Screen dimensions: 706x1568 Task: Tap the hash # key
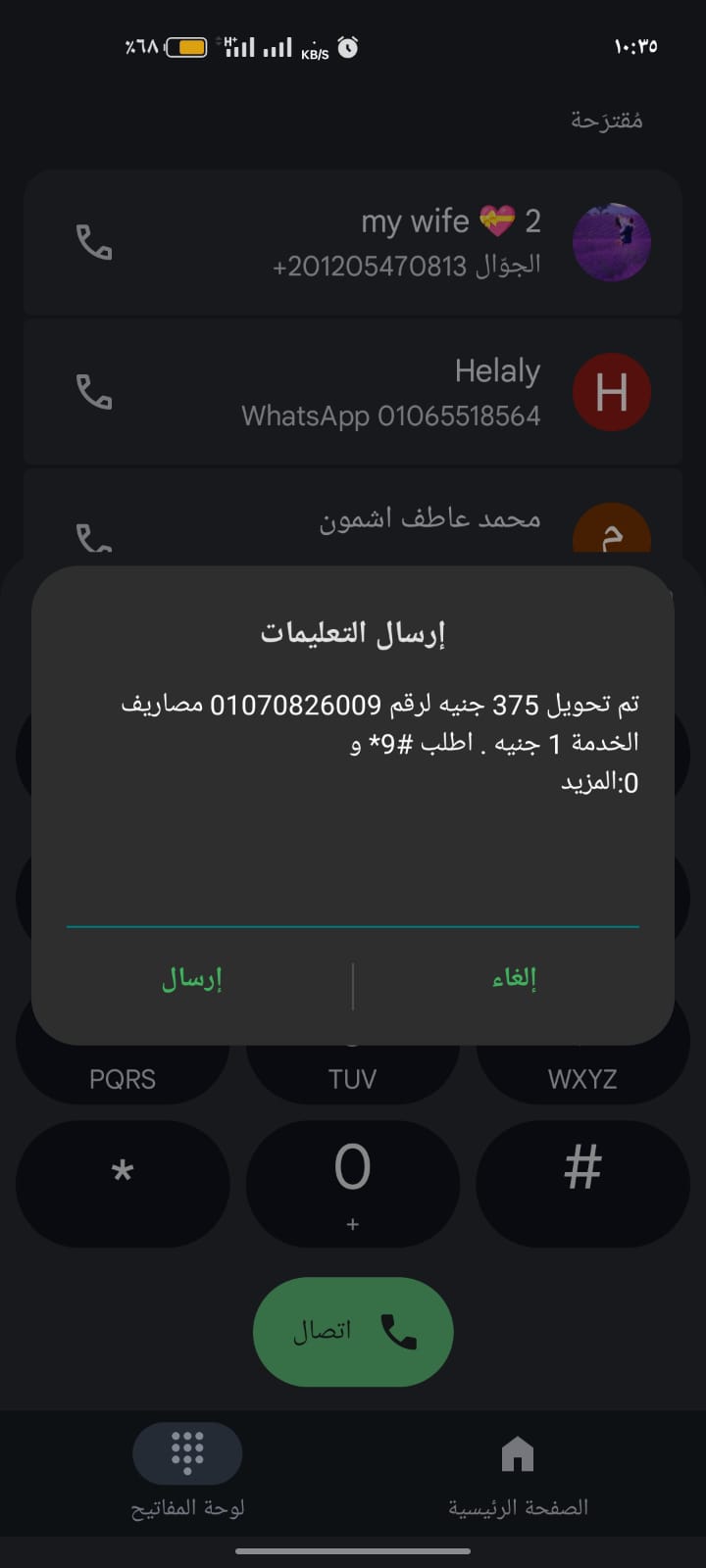pyautogui.click(x=582, y=1182)
